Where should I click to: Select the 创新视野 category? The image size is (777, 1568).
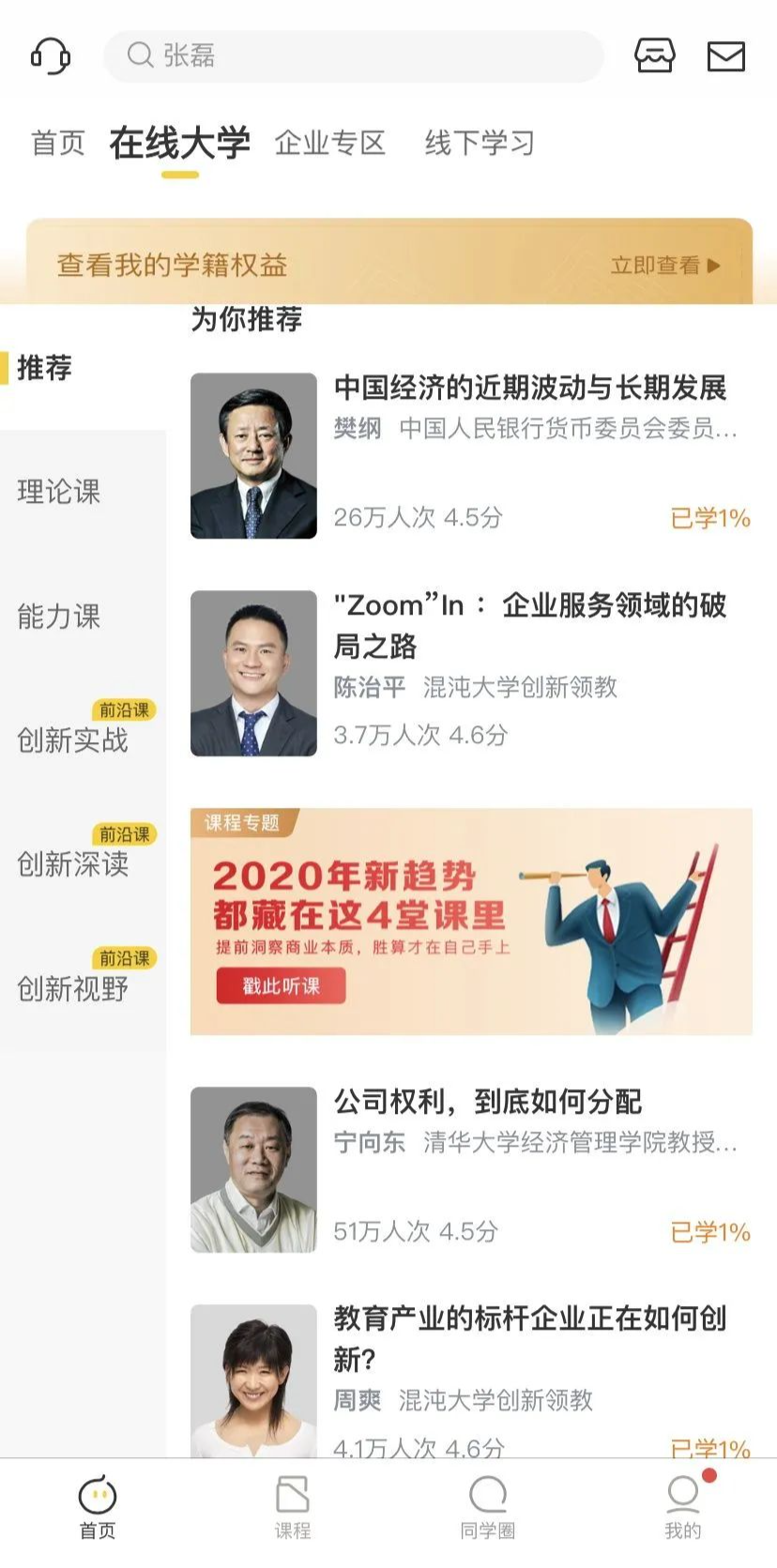tap(72, 988)
